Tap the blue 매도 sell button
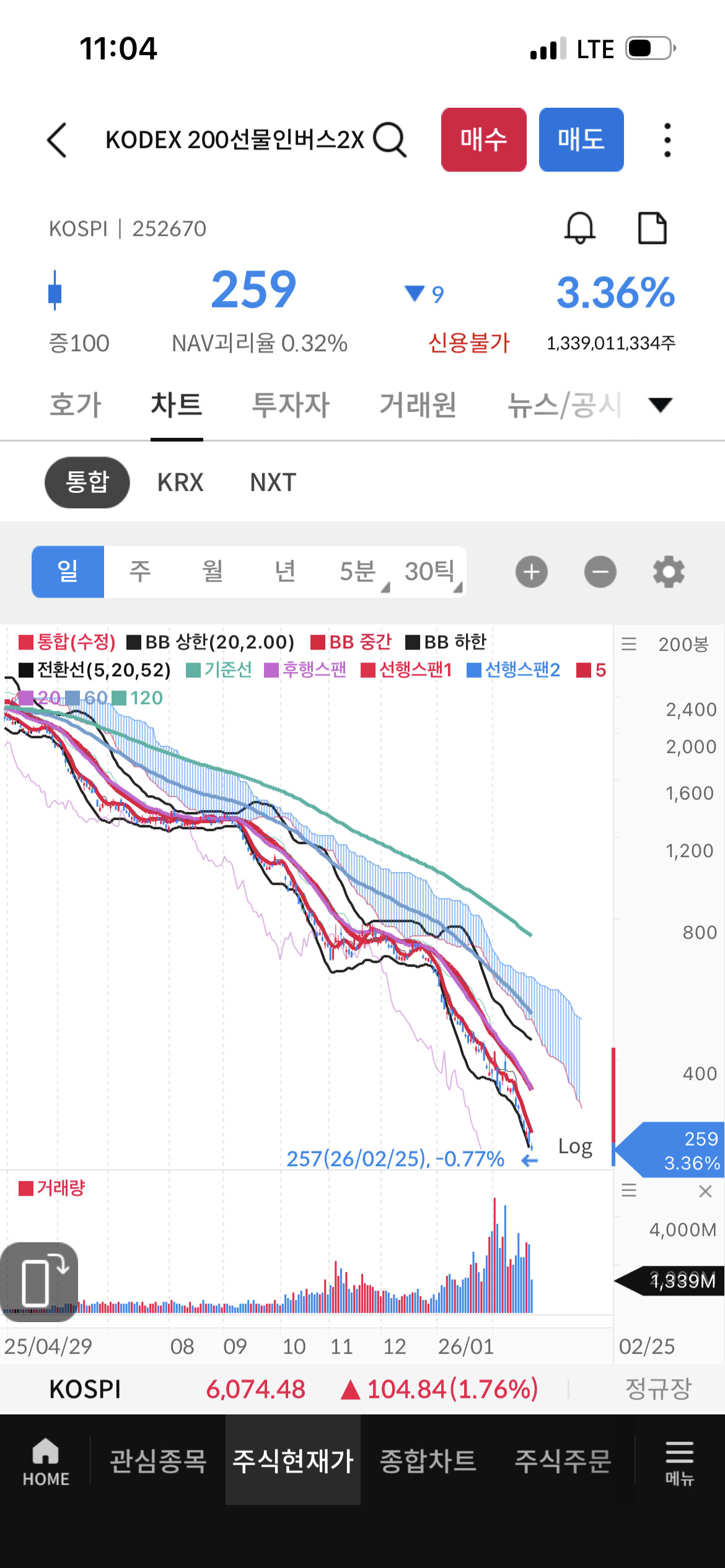This screenshot has width=725, height=1568. pos(581,139)
